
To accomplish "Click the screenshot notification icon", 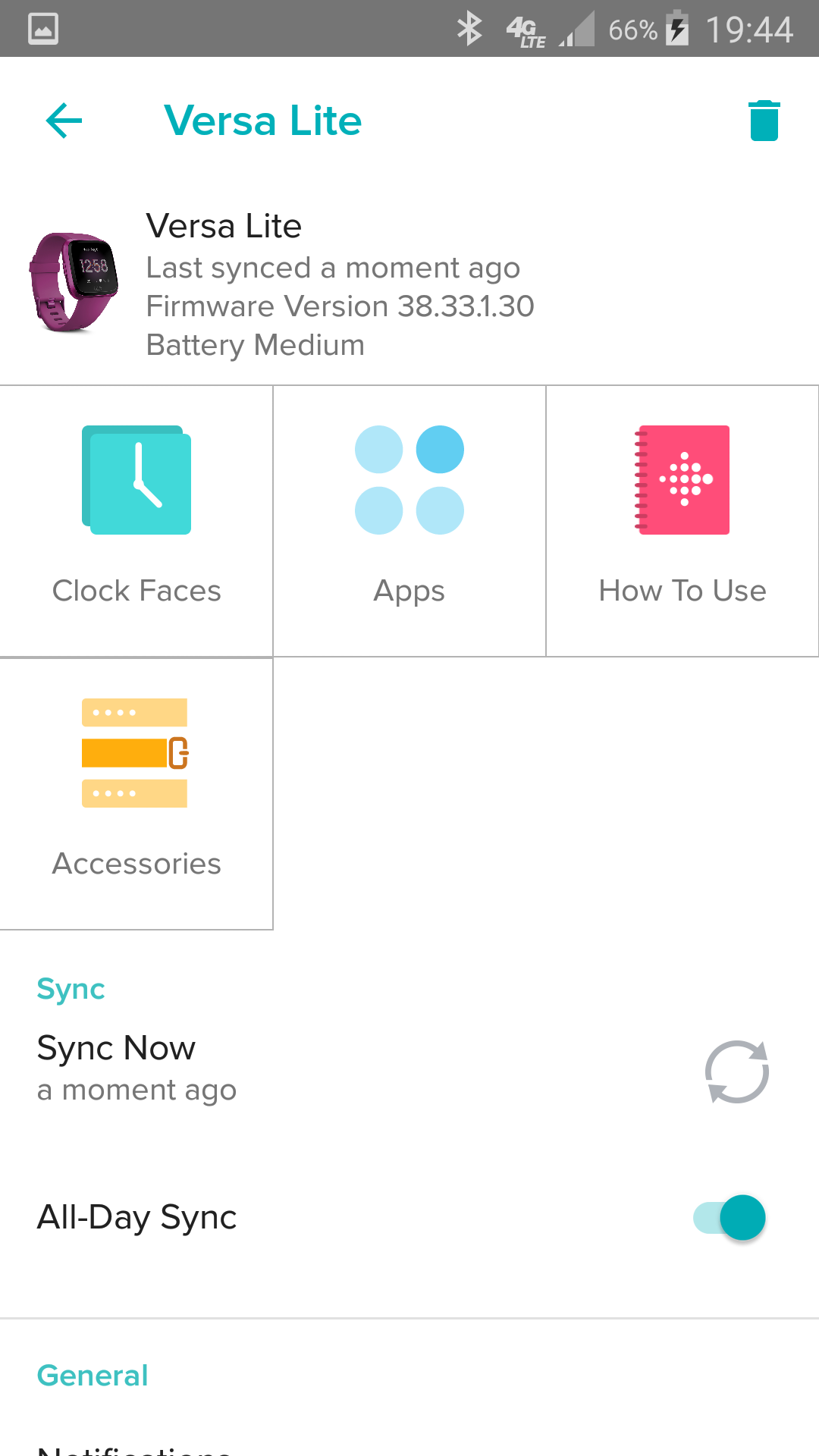I will pyautogui.click(x=42, y=29).
